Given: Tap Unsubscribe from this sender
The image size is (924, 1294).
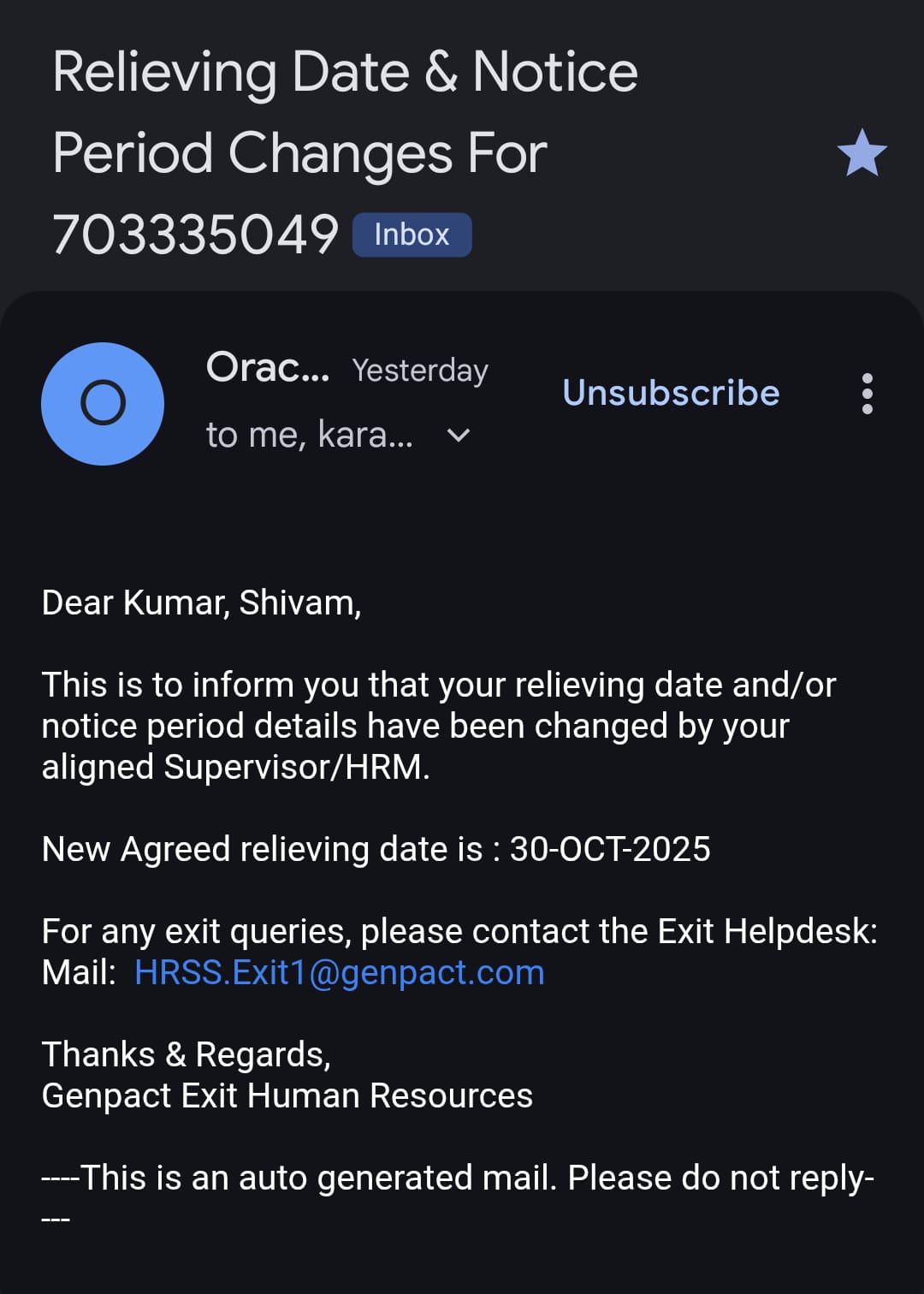Looking at the screenshot, I should [x=671, y=393].
